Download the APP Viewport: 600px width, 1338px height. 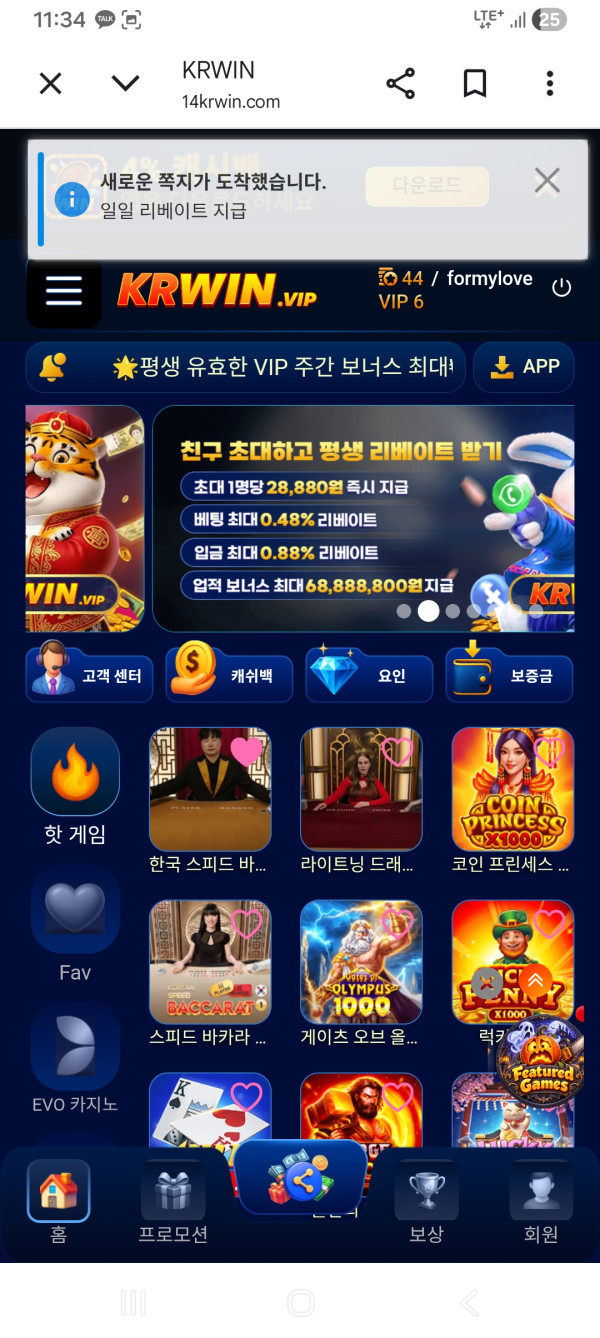(x=524, y=367)
